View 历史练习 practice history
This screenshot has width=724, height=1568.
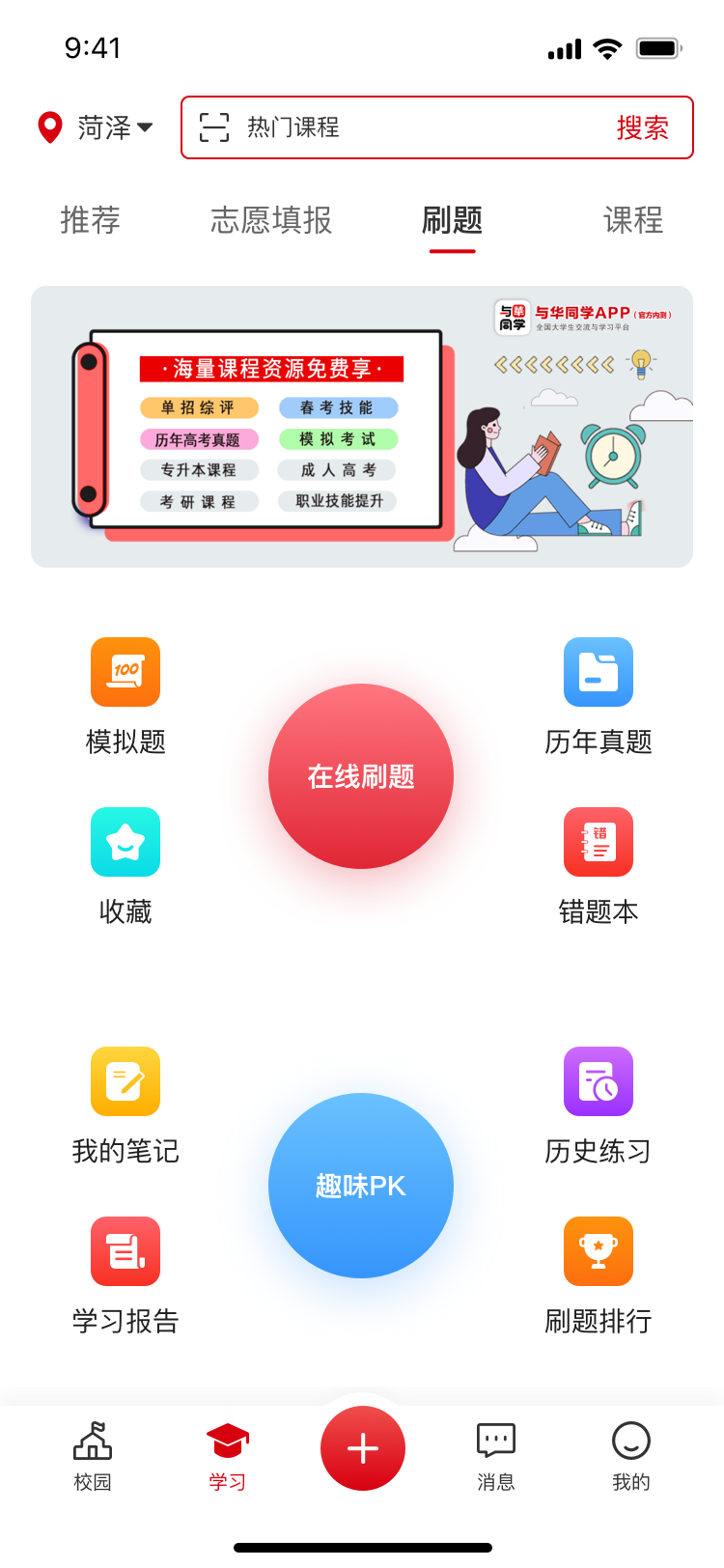tap(599, 1105)
